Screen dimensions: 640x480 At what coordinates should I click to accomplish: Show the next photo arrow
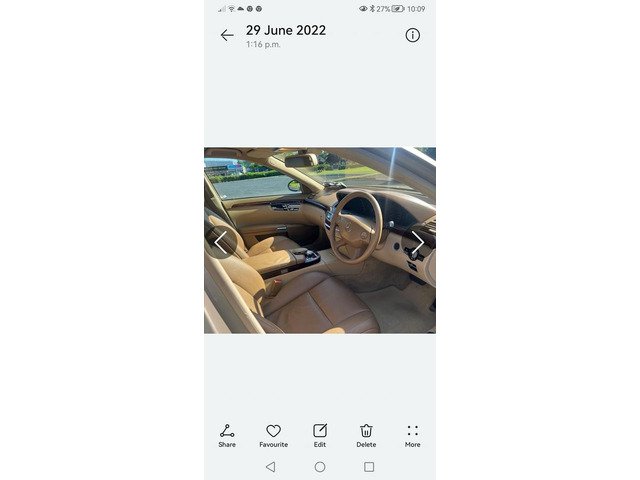coord(418,242)
